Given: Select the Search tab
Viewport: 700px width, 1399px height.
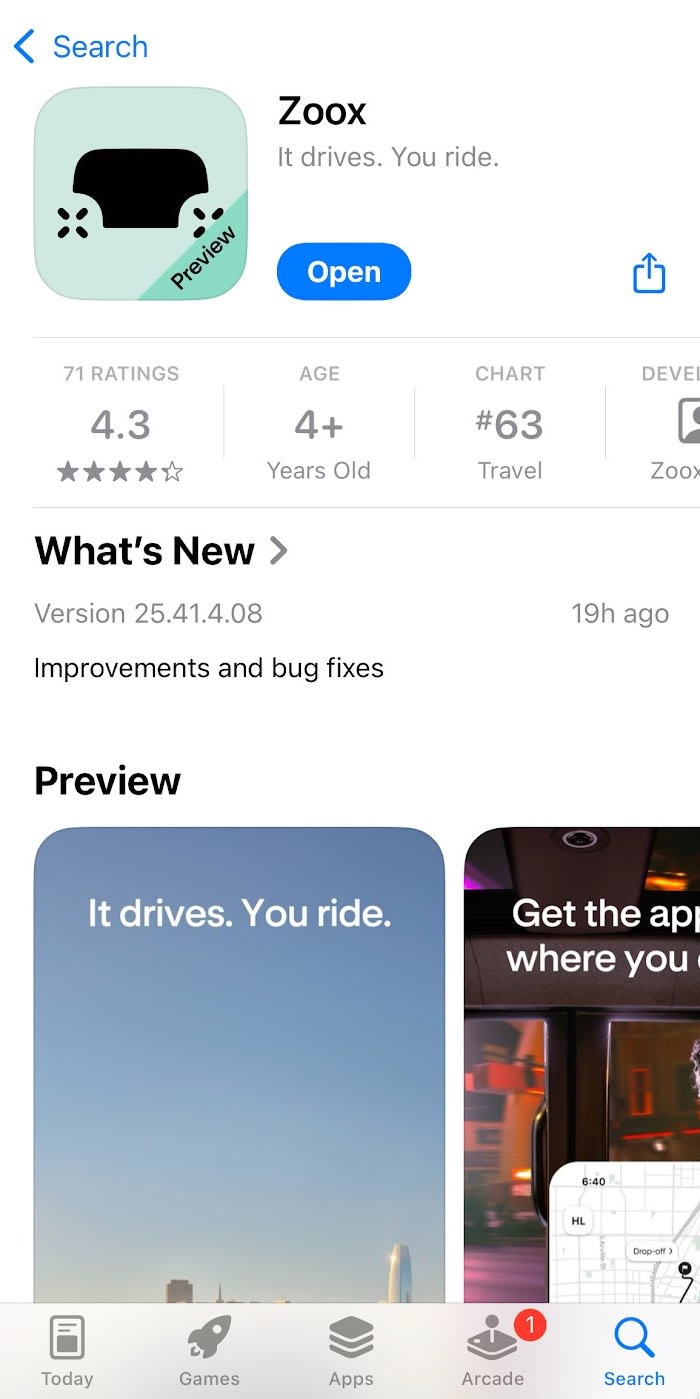Looking at the screenshot, I should (634, 1352).
